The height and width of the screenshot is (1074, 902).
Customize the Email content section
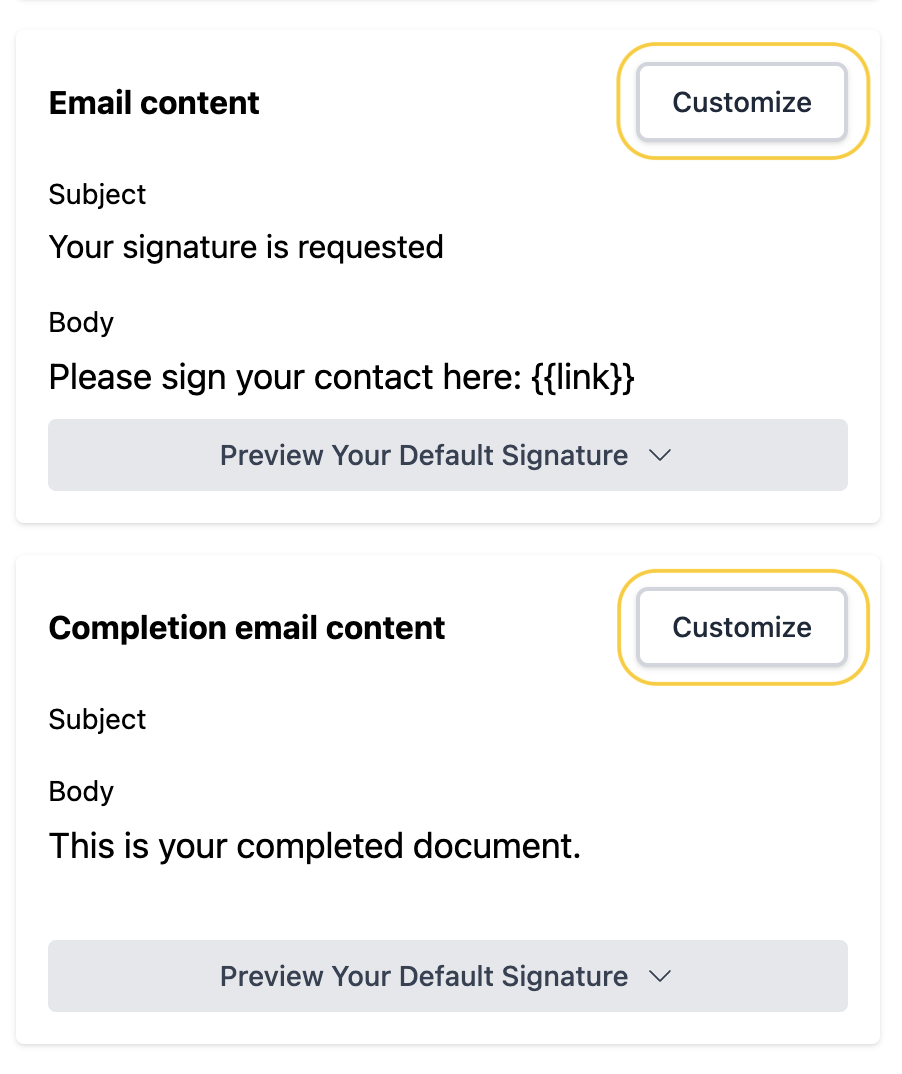tap(742, 102)
